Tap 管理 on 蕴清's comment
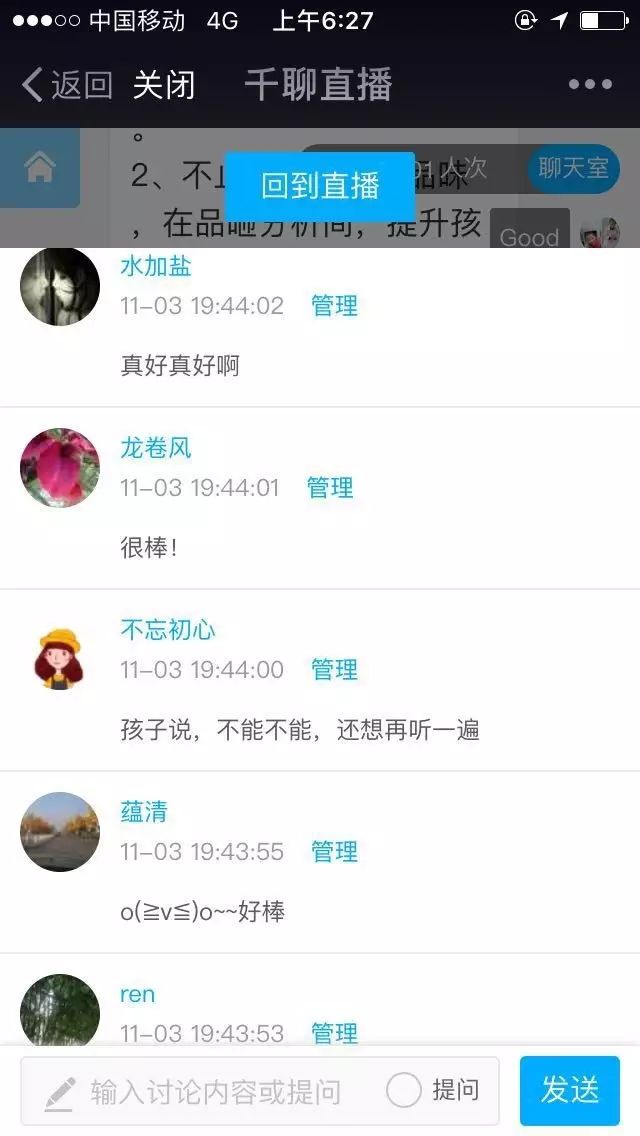640x1136 pixels. tap(334, 851)
